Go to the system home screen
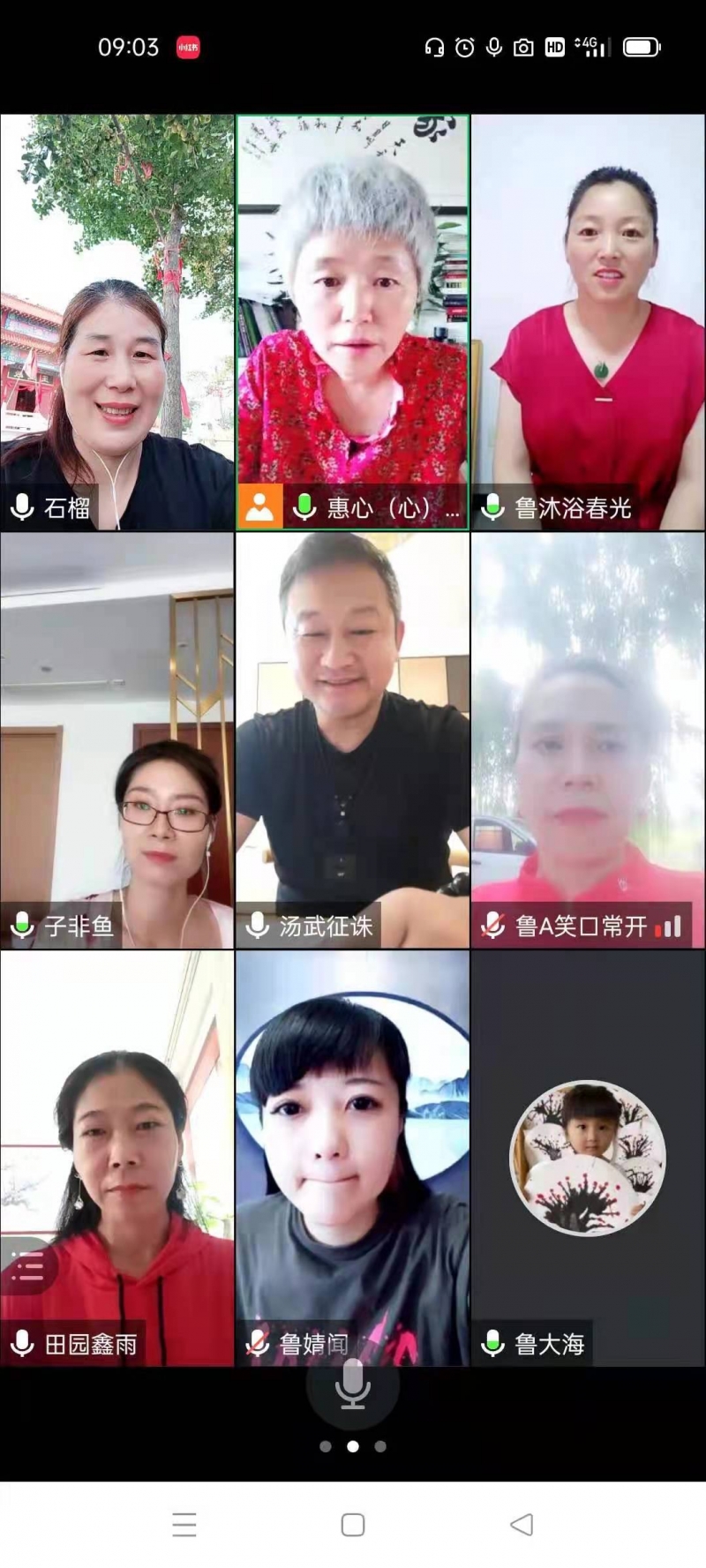 pos(352,1524)
